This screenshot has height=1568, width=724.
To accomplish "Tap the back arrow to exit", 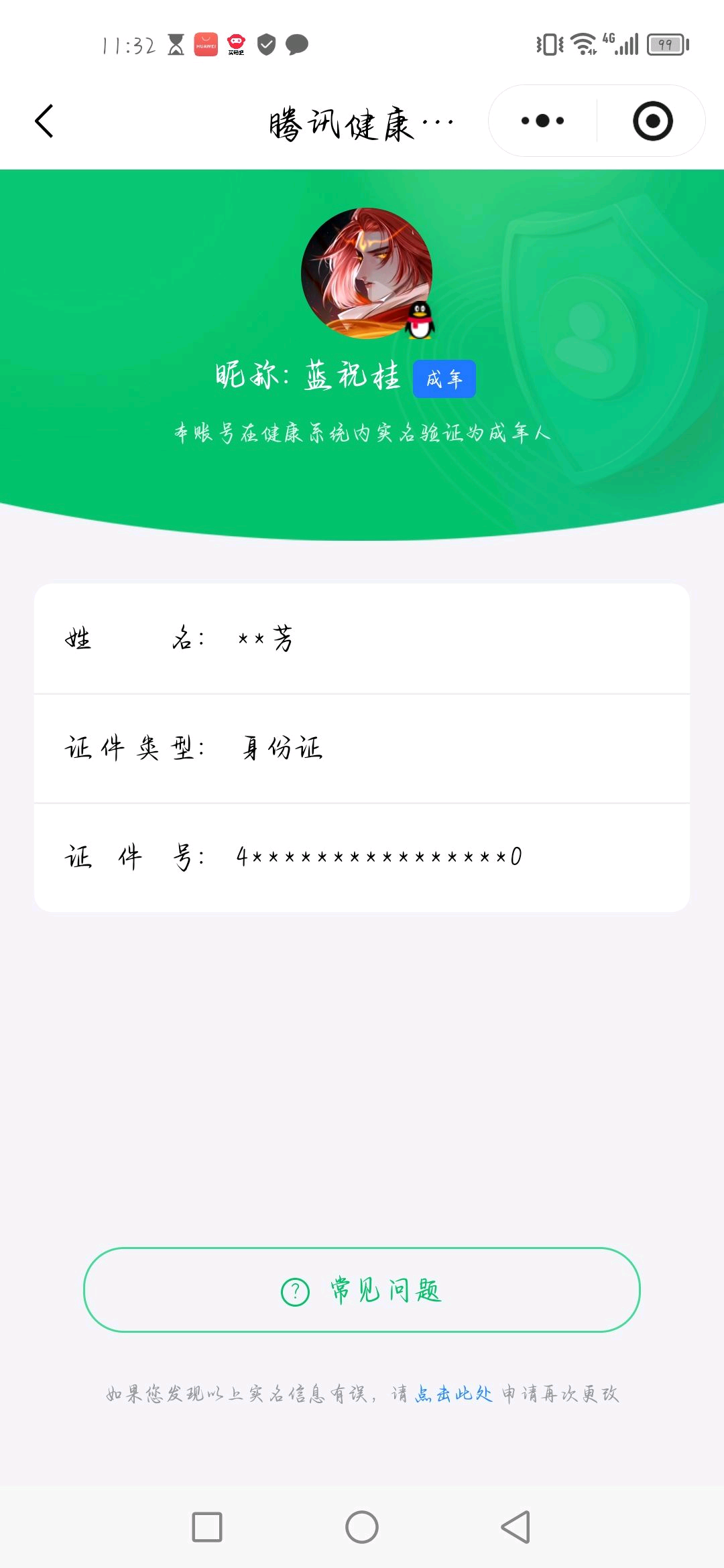I will (44, 121).
